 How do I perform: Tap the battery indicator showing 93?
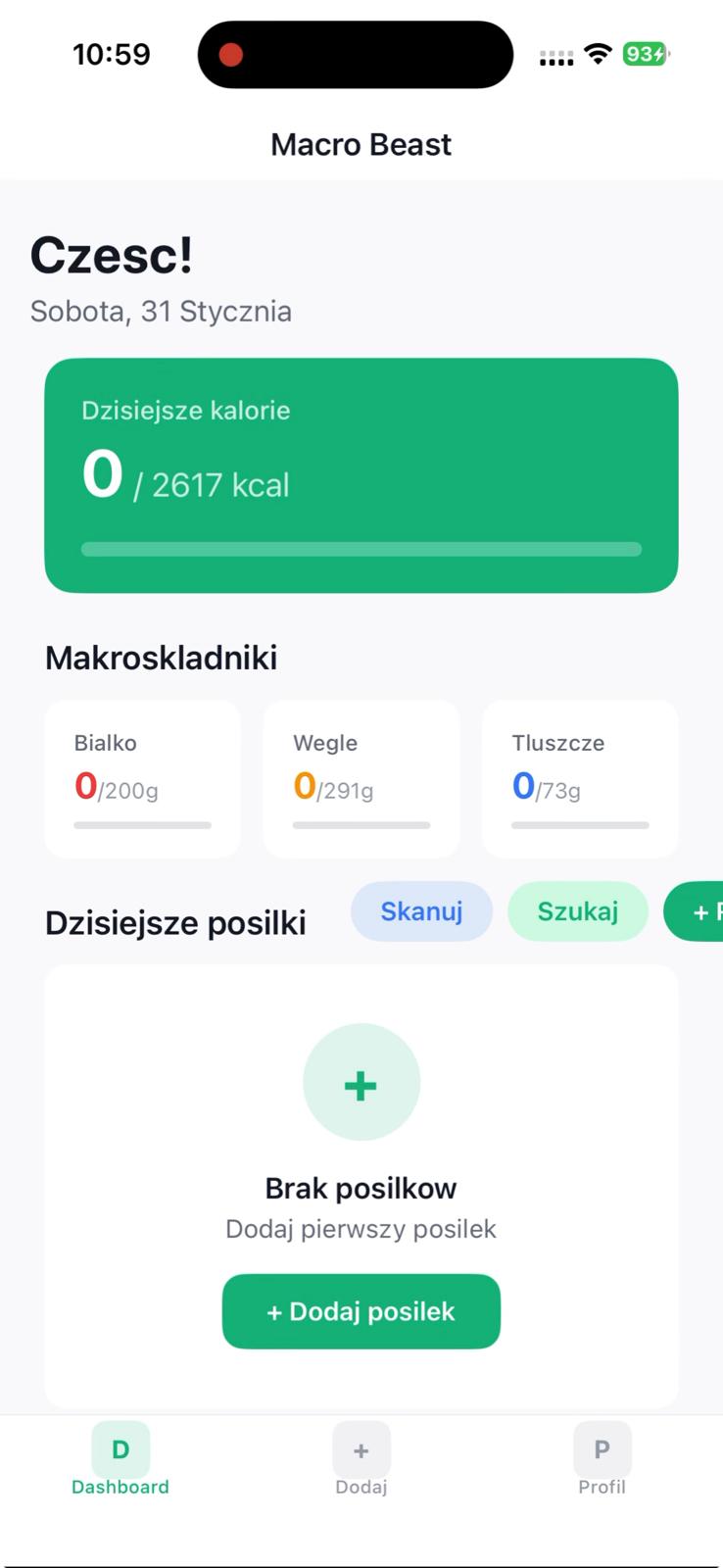coord(645,55)
